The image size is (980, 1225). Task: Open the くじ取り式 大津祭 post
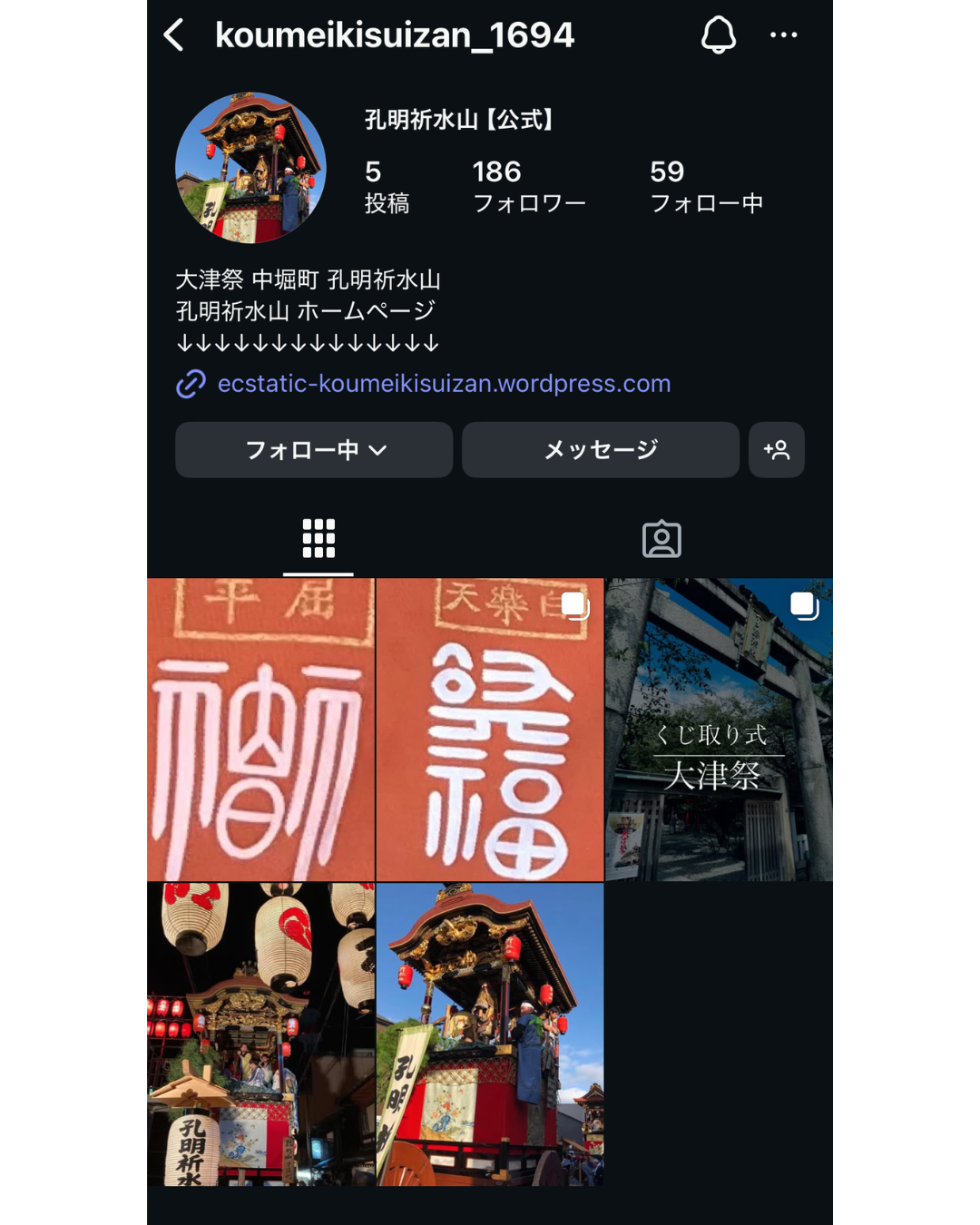coord(719,730)
